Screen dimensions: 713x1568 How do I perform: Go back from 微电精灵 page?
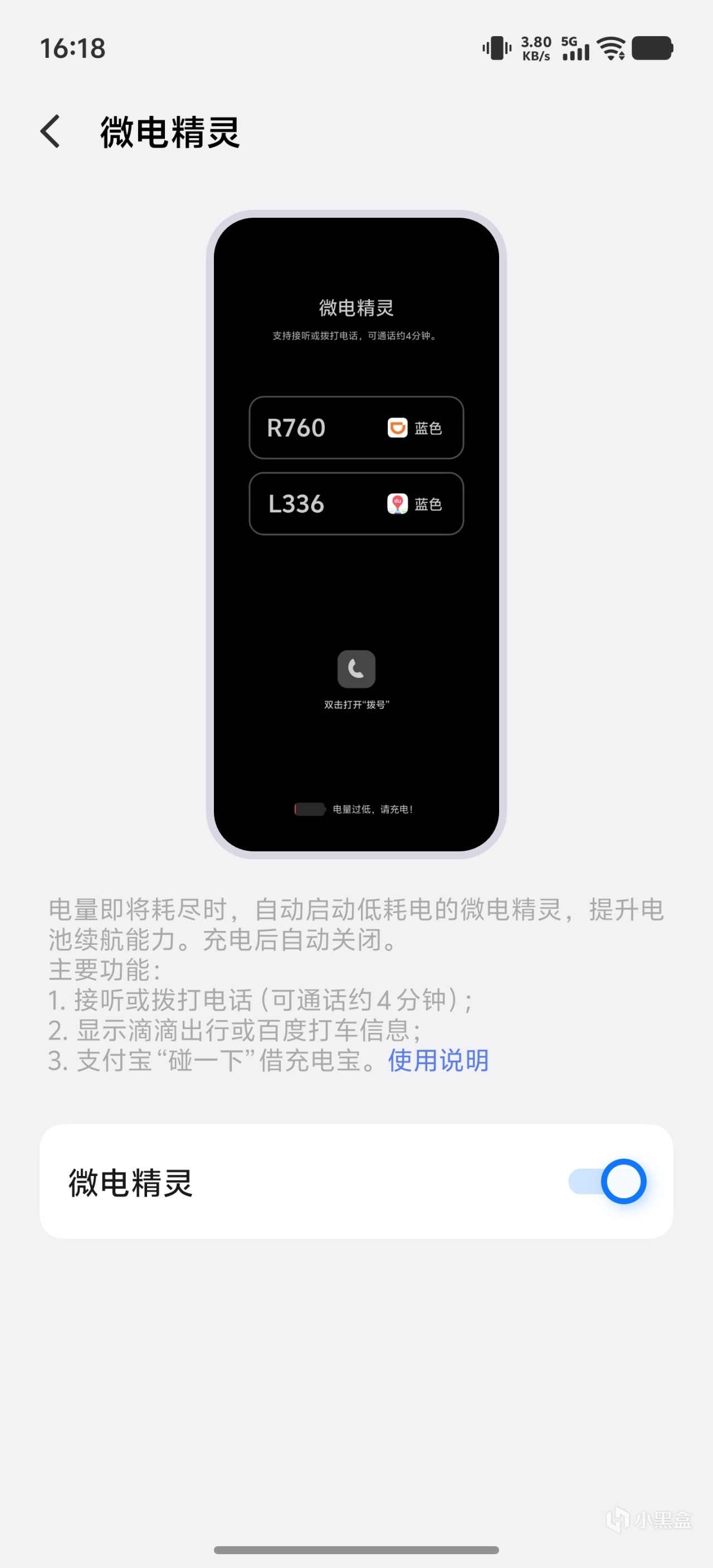[51, 131]
